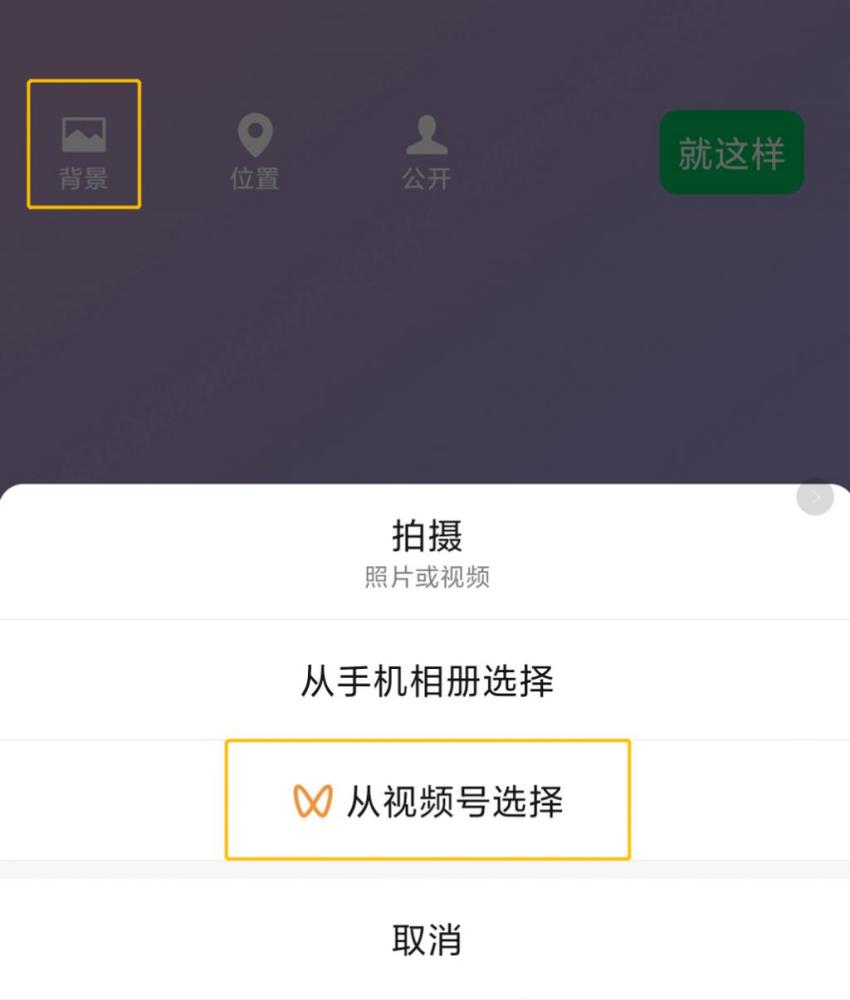Dismiss the sheet with 取消
The image size is (850, 1000).
tap(426, 940)
